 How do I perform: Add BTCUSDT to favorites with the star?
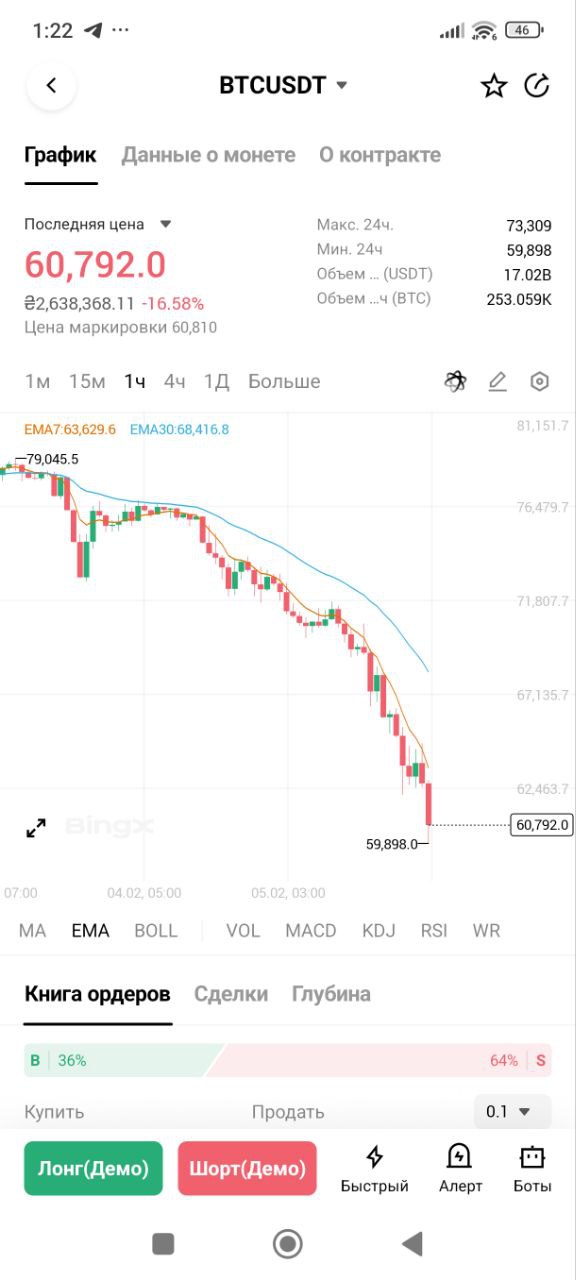[494, 86]
